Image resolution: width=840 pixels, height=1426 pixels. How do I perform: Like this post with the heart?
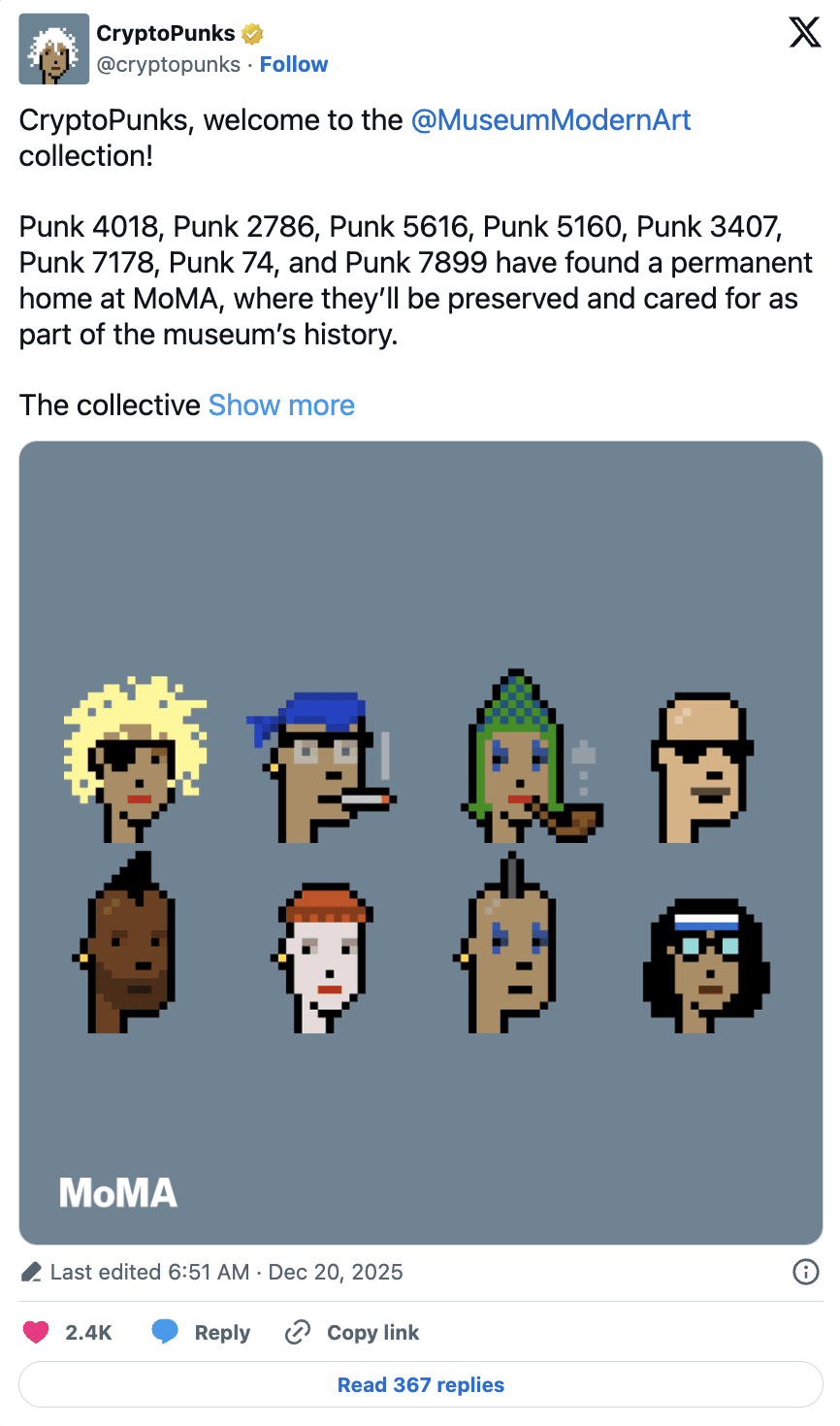tap(36, 1333)
